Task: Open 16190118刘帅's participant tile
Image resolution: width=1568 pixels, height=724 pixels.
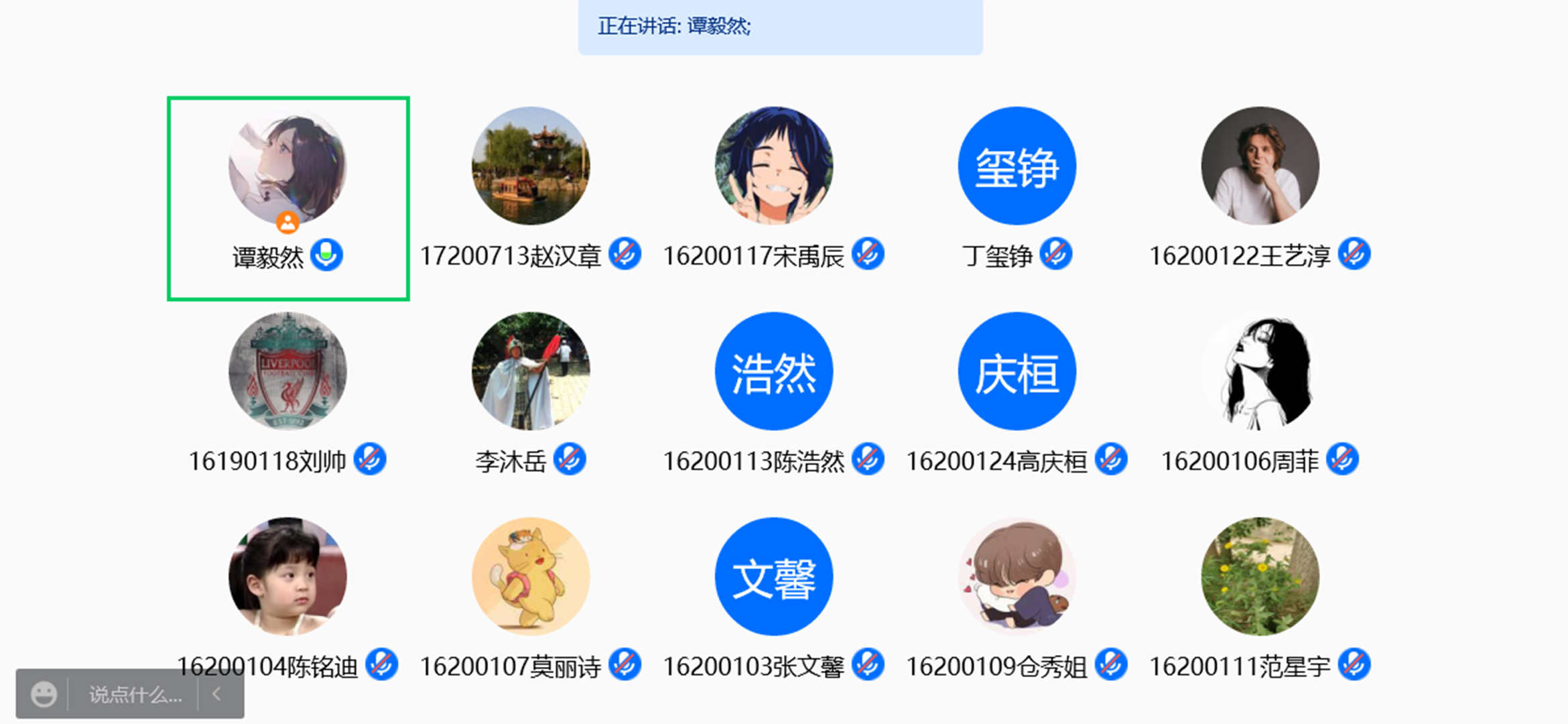Action: tap(287, 371)
